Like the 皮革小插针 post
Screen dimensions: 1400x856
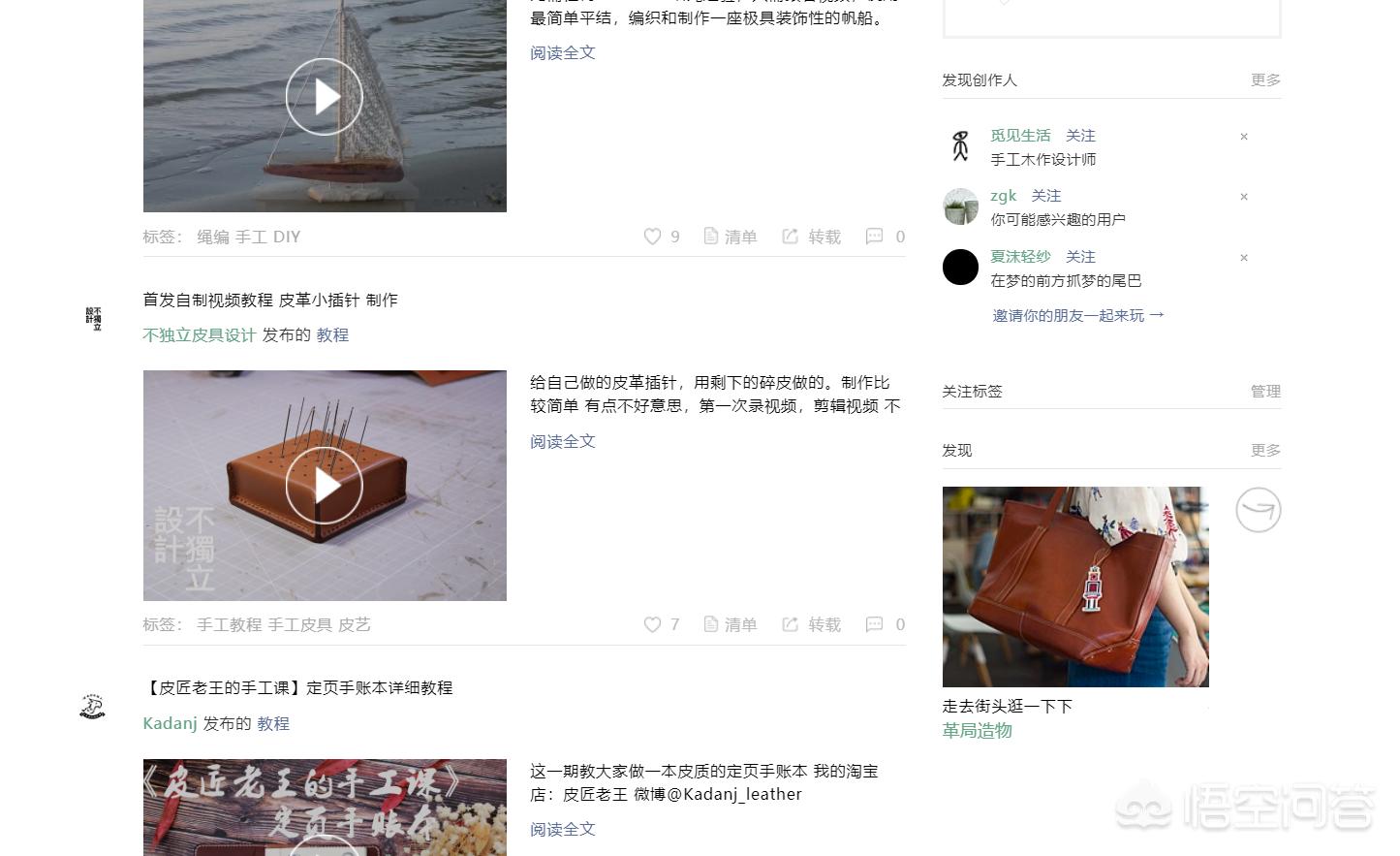[x=662, y=624]
